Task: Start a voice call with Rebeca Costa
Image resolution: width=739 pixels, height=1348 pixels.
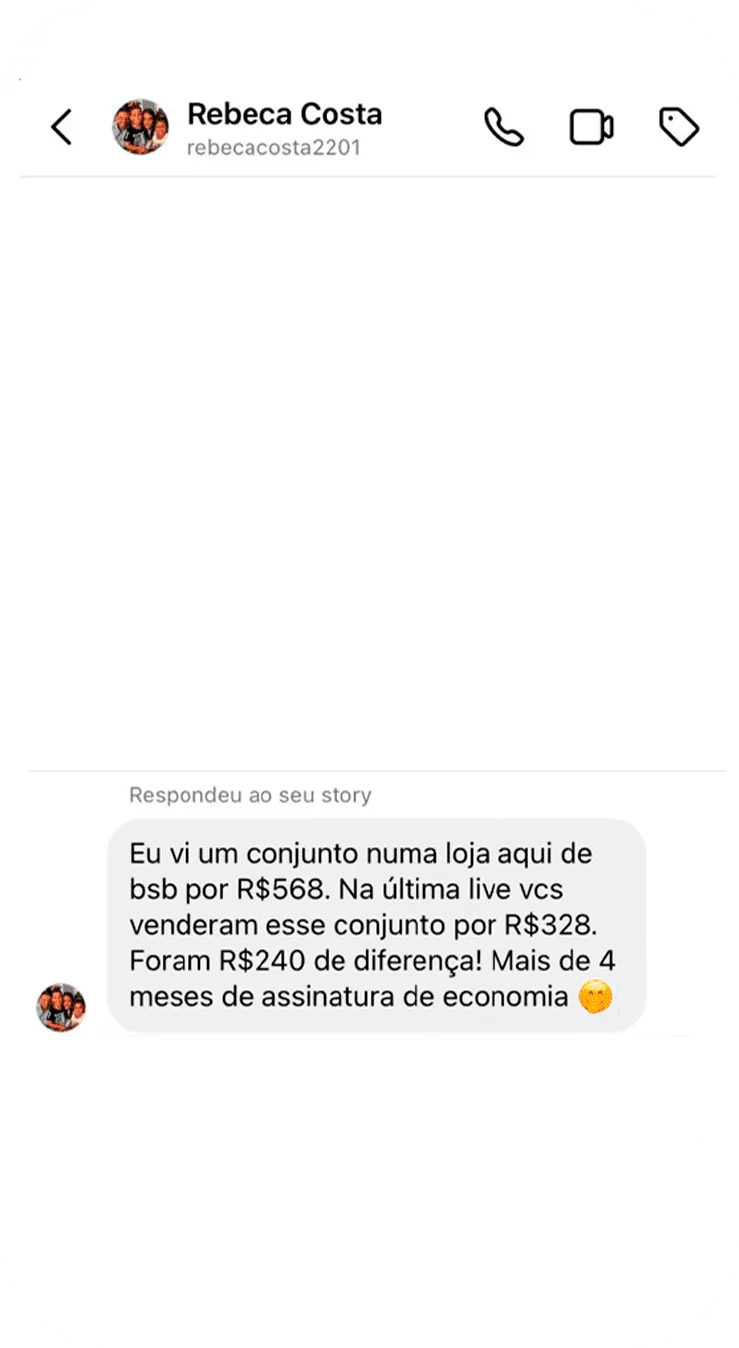Action: (x=504, y=128)
